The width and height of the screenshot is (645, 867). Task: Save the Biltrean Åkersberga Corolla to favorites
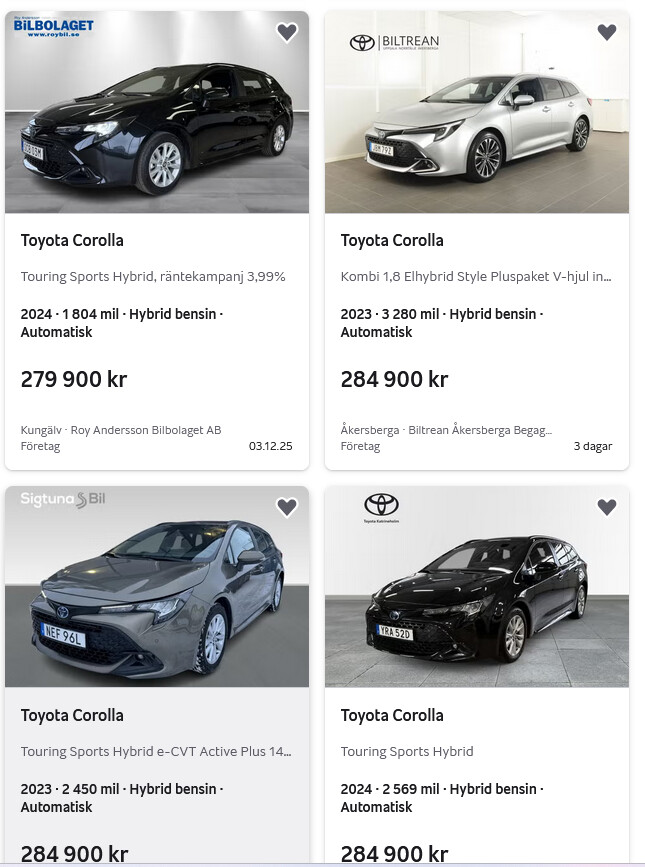point(607,33)
